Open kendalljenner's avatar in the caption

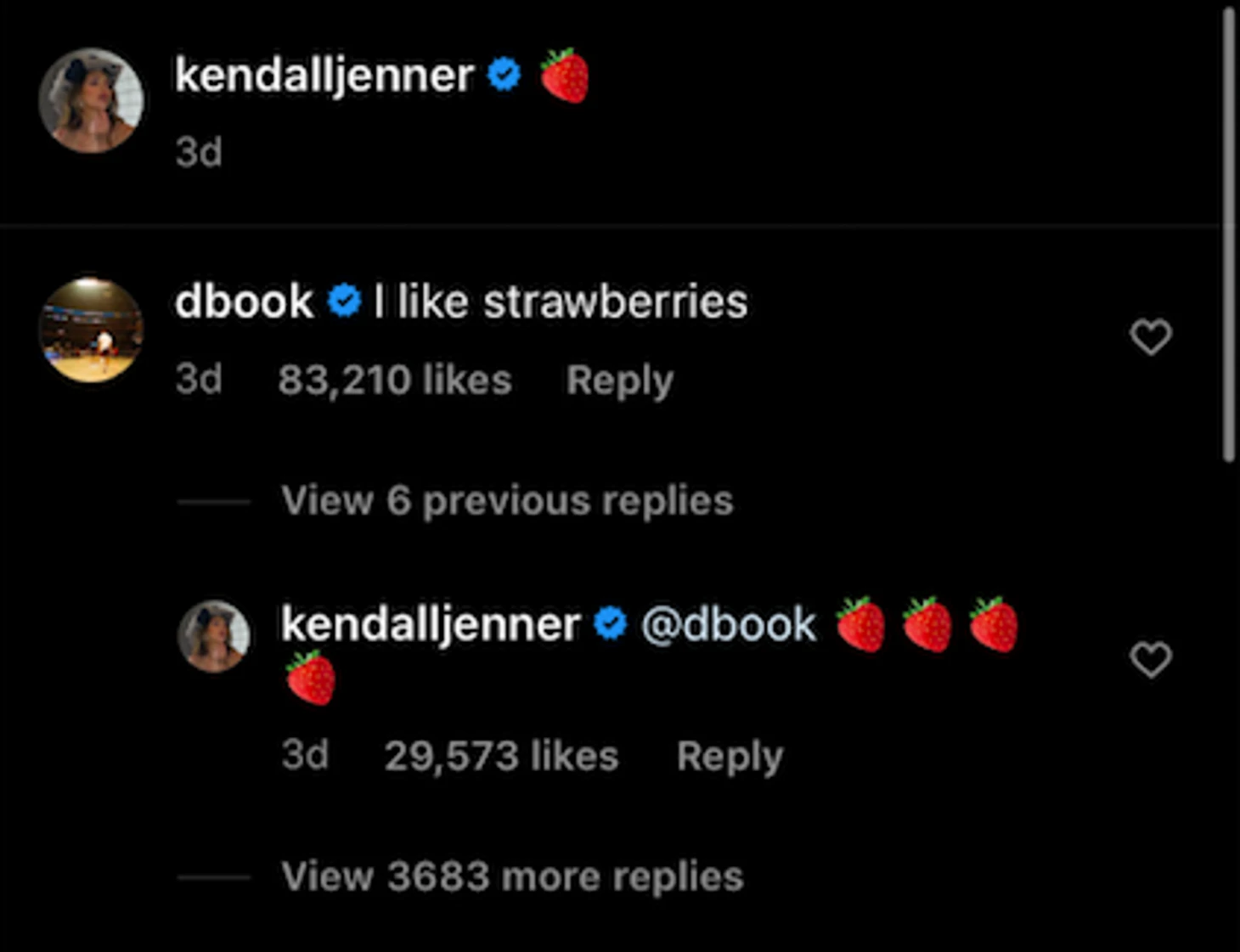91,100
